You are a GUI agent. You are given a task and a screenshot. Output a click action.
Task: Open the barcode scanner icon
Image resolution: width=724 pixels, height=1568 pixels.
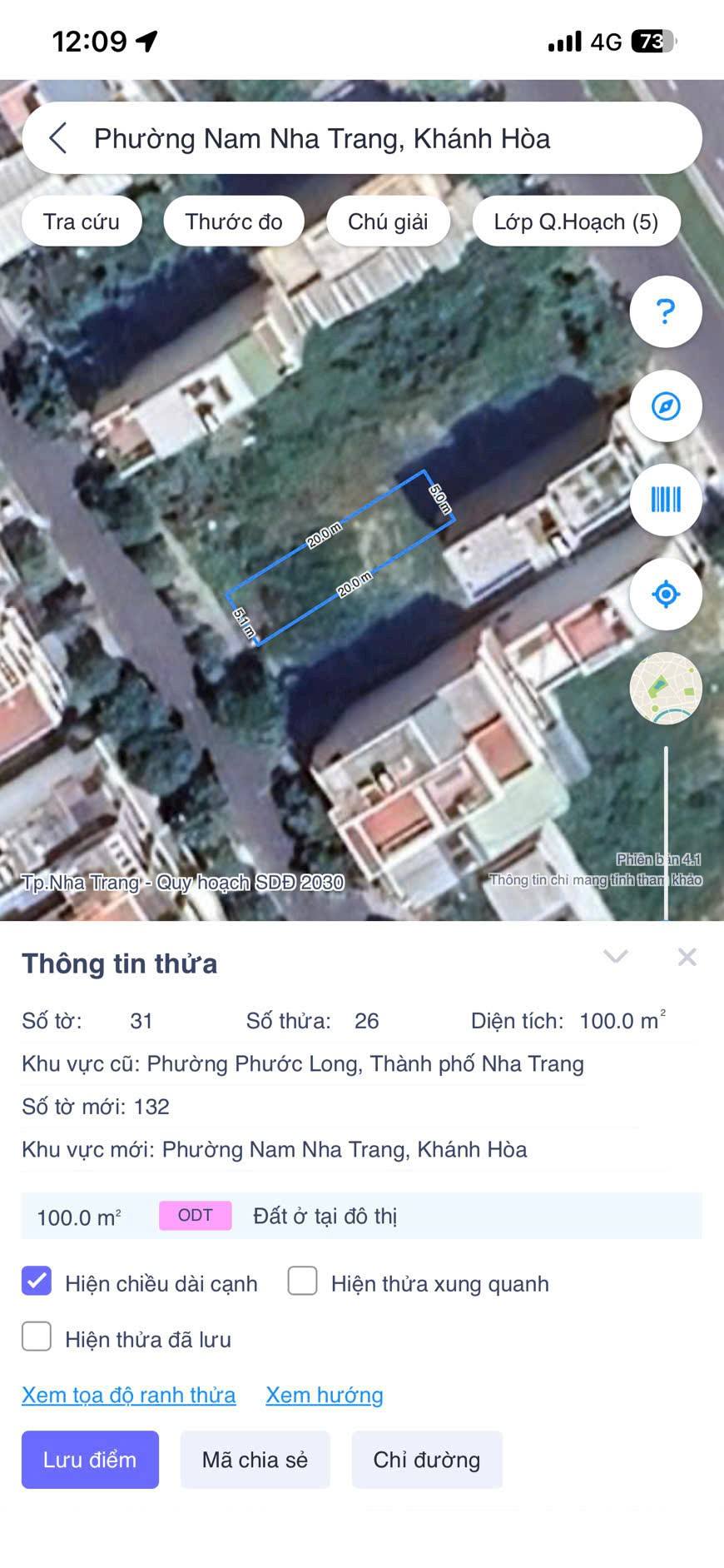coord(665,500)
